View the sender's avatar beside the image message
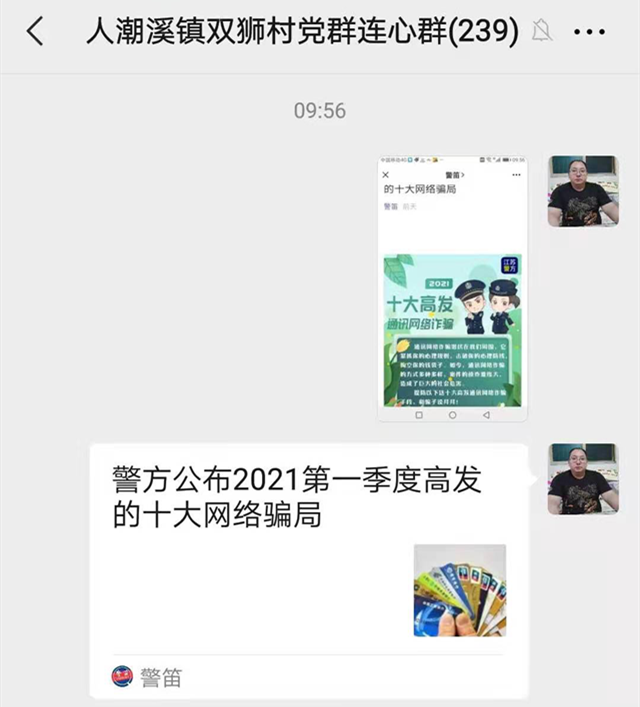Screen dimensions: 640x707 583,191
